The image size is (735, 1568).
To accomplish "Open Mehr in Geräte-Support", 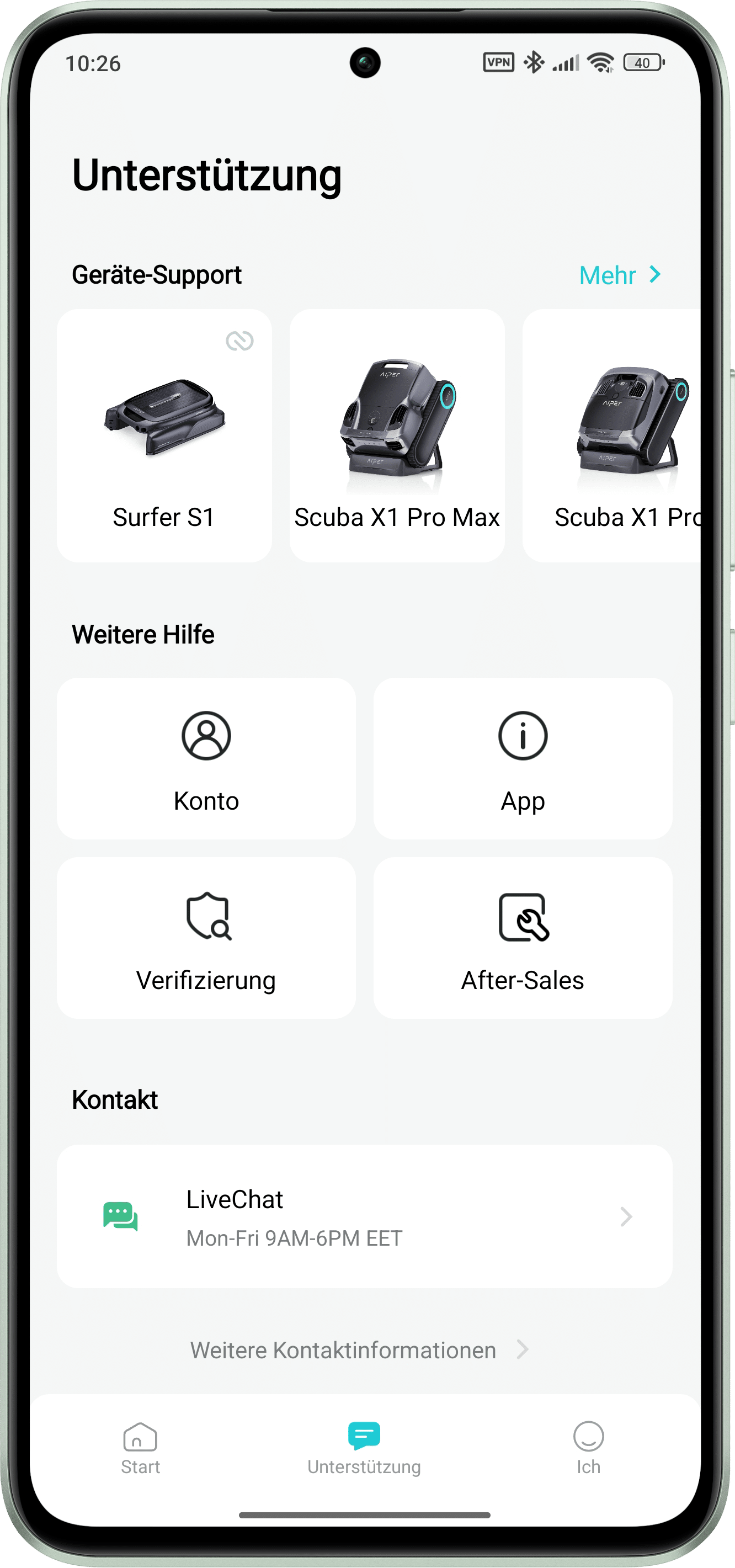I will [619, 275].
